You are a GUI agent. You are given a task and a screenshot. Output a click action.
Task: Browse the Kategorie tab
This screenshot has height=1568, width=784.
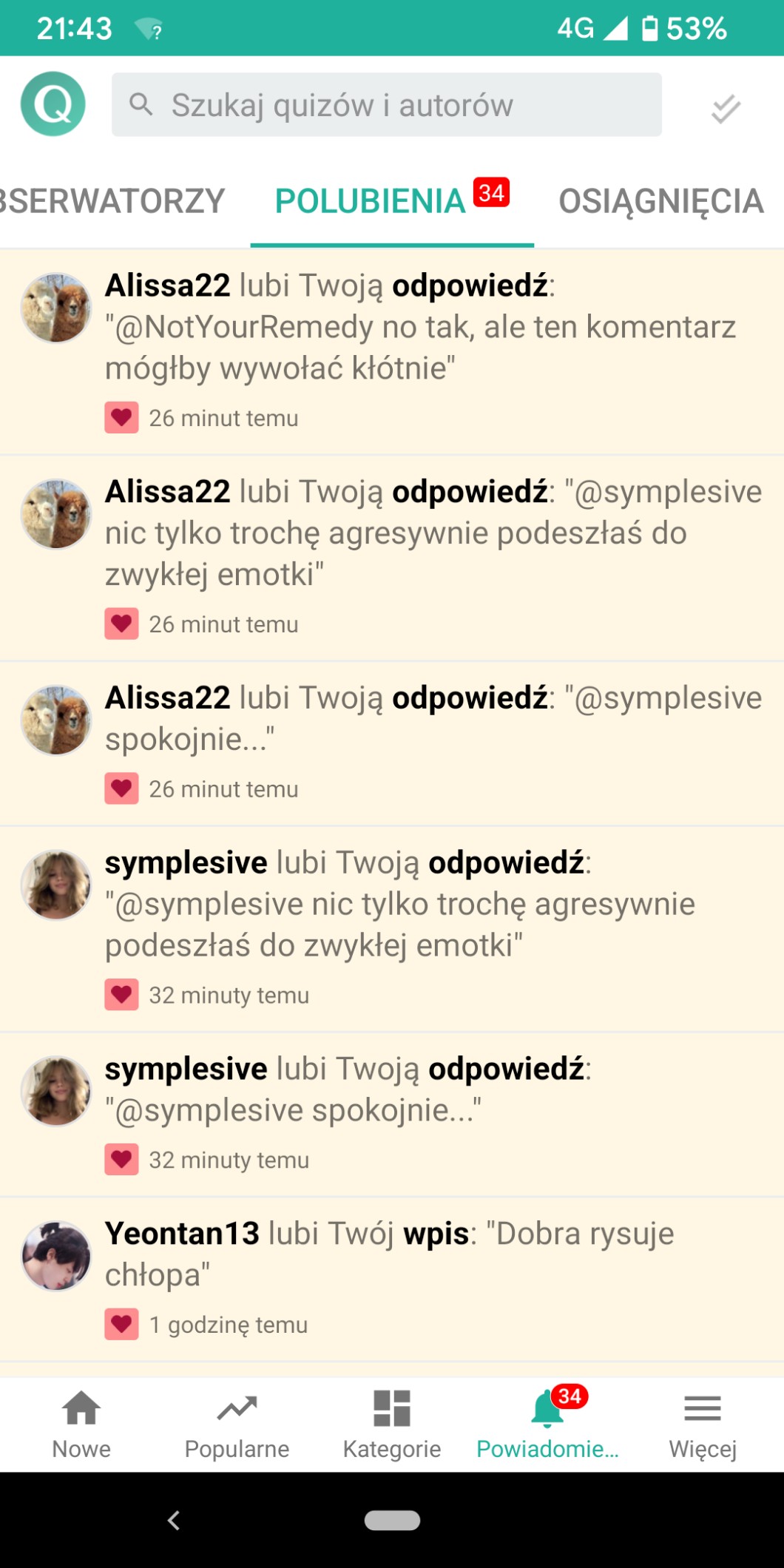(x=392, y=1424)
